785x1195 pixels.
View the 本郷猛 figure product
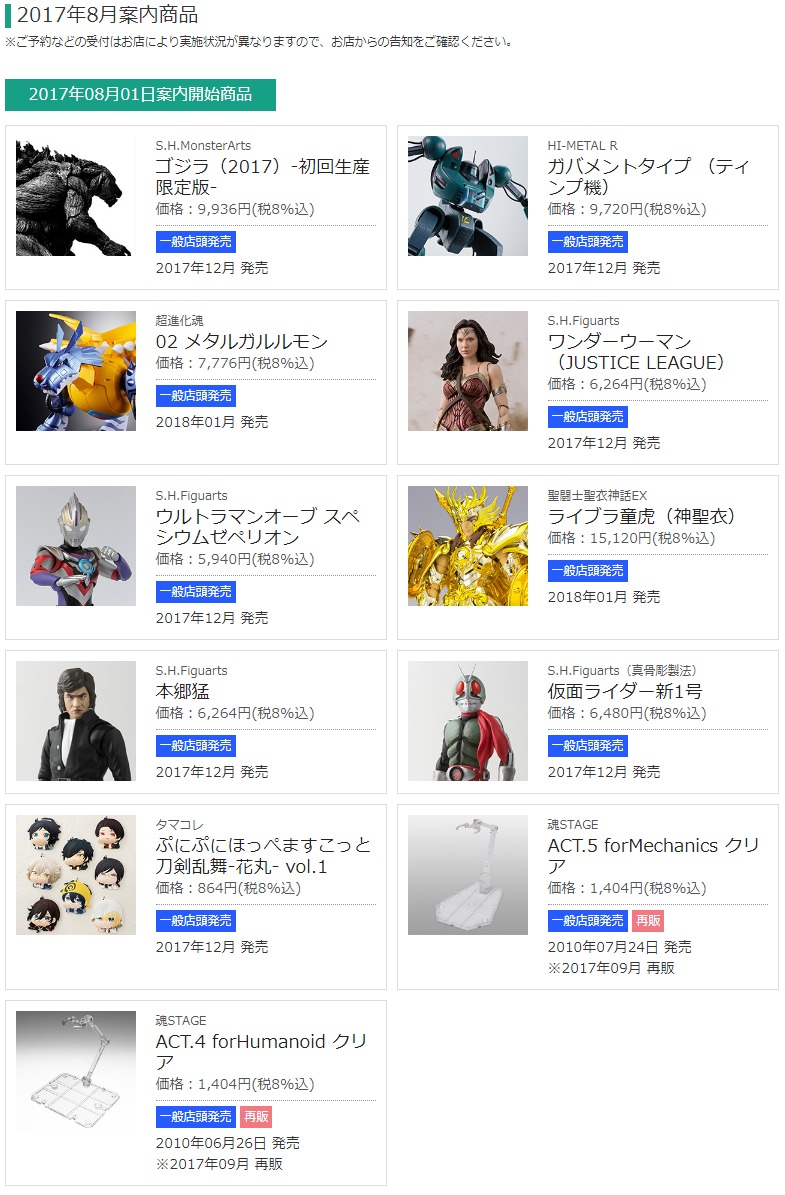point(183,692)
